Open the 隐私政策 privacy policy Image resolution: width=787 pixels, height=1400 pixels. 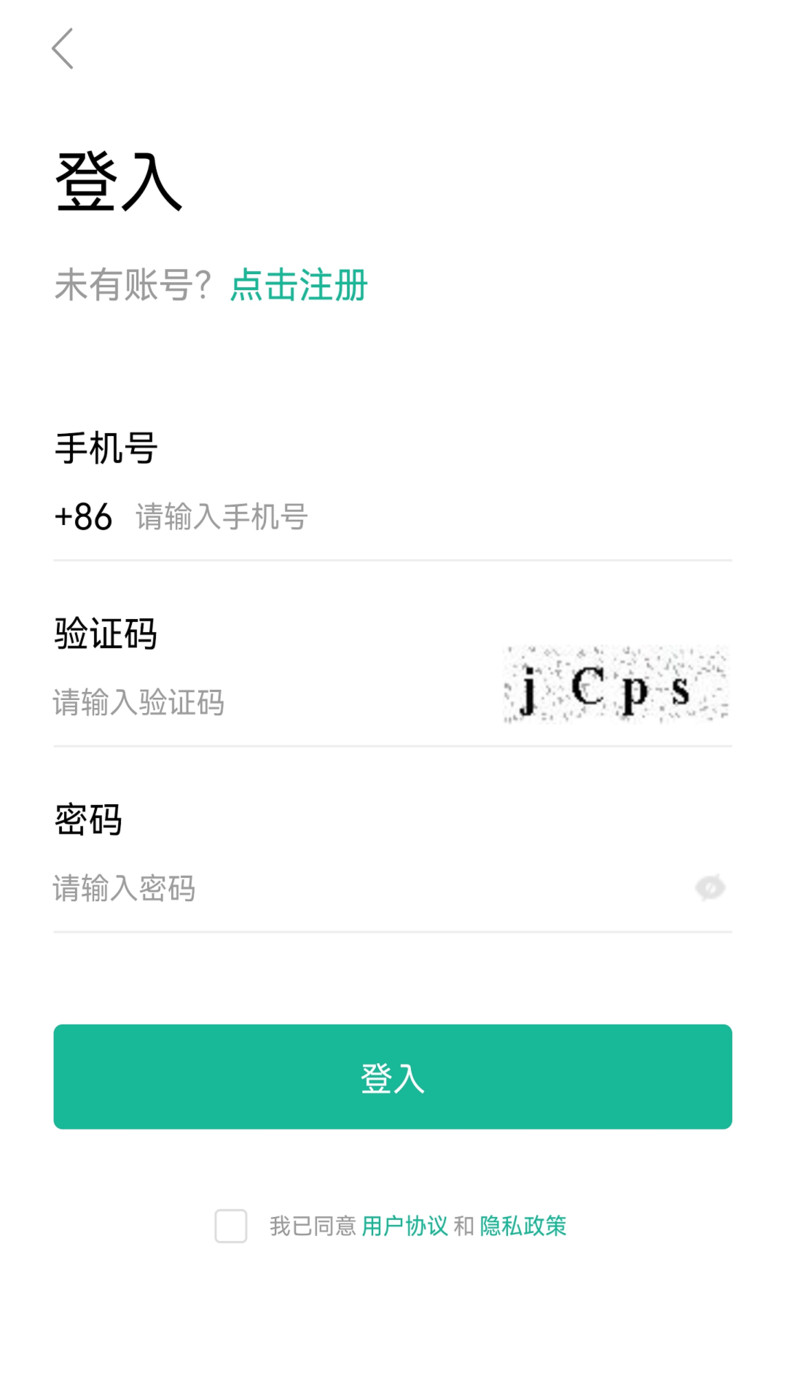point(522,1225)
